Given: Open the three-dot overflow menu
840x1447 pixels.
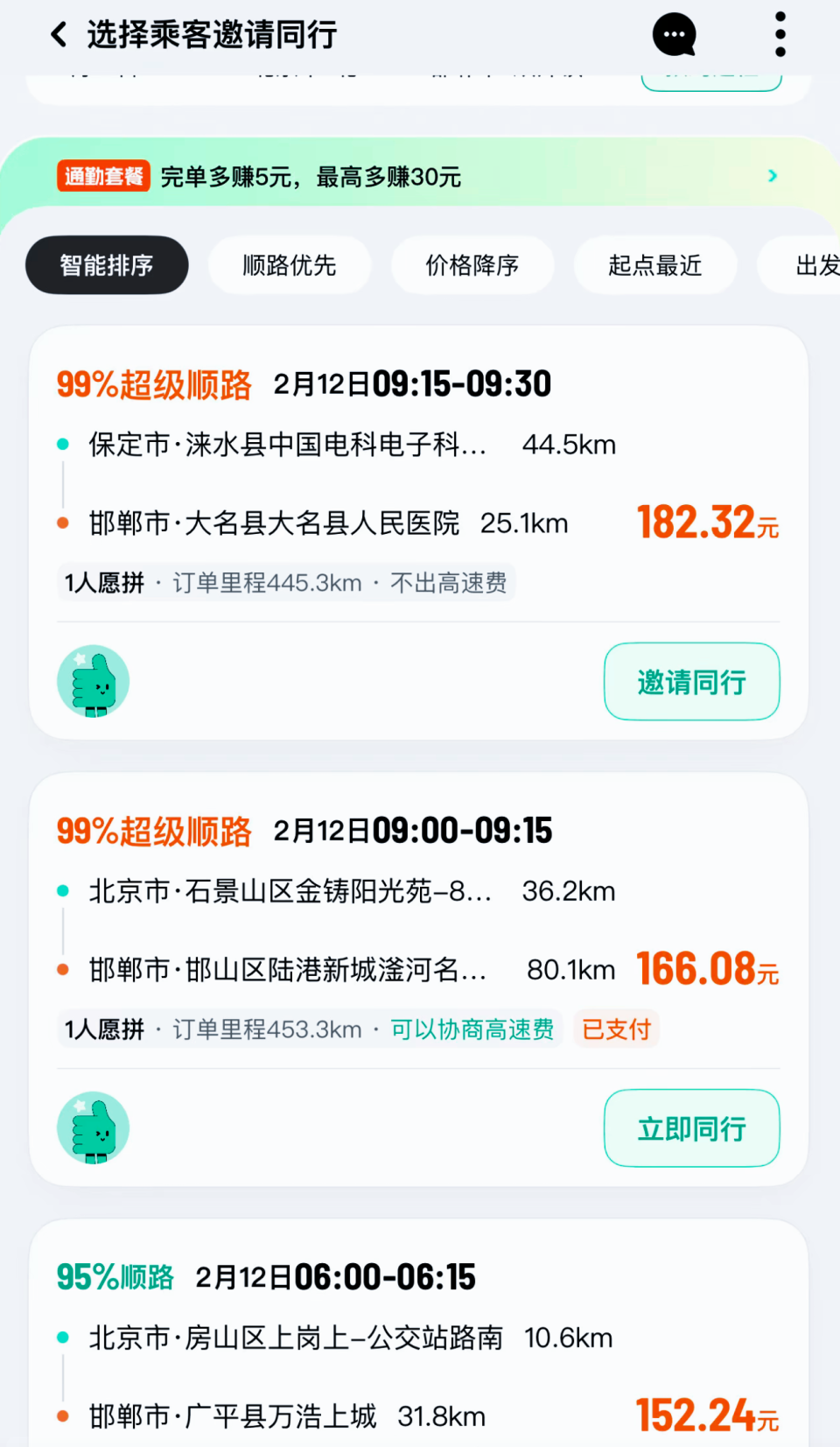Looking at the screenshot, I should [x=779, y=33].
